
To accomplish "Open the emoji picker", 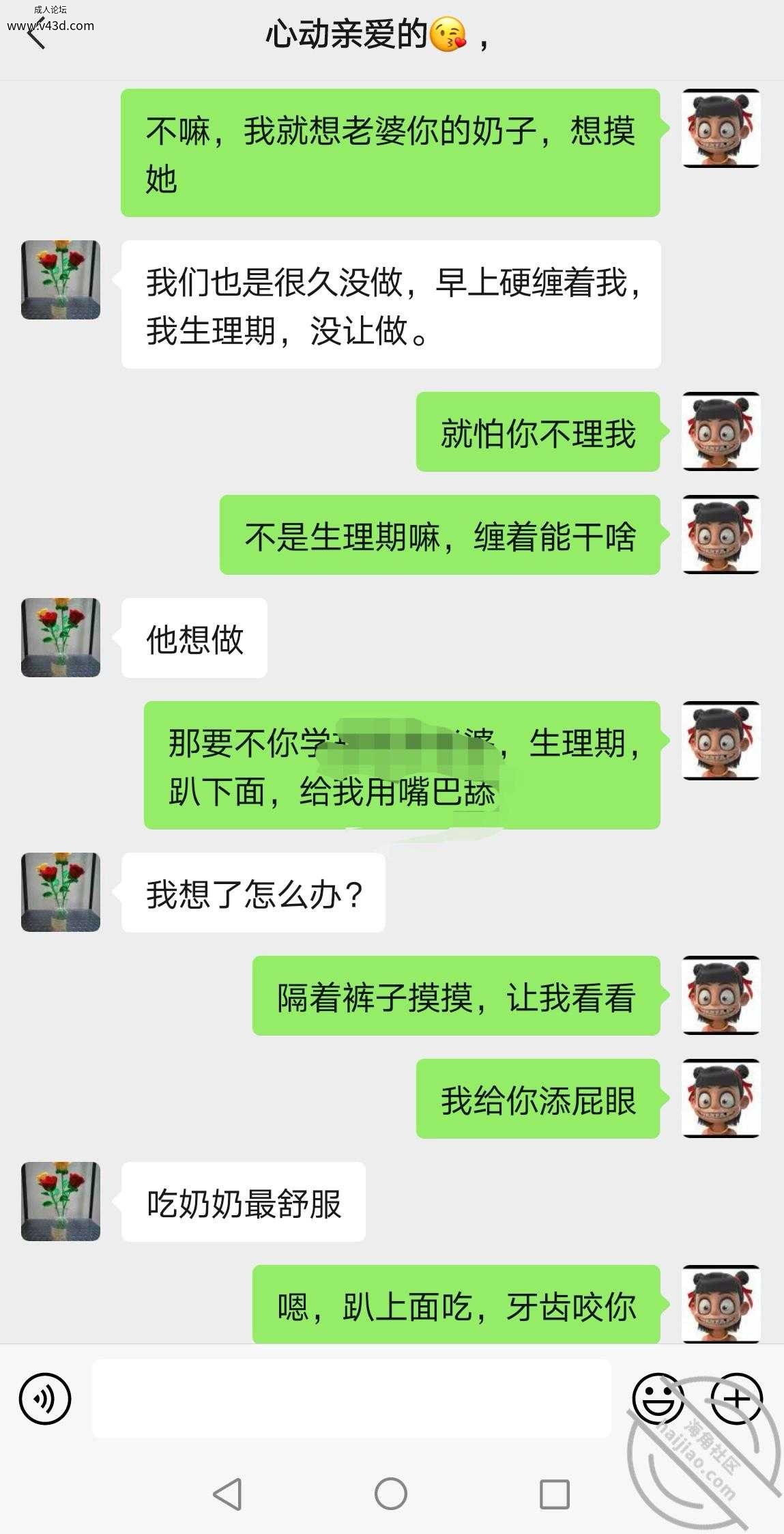I will pyautogui.click(x=658, y=1398).
